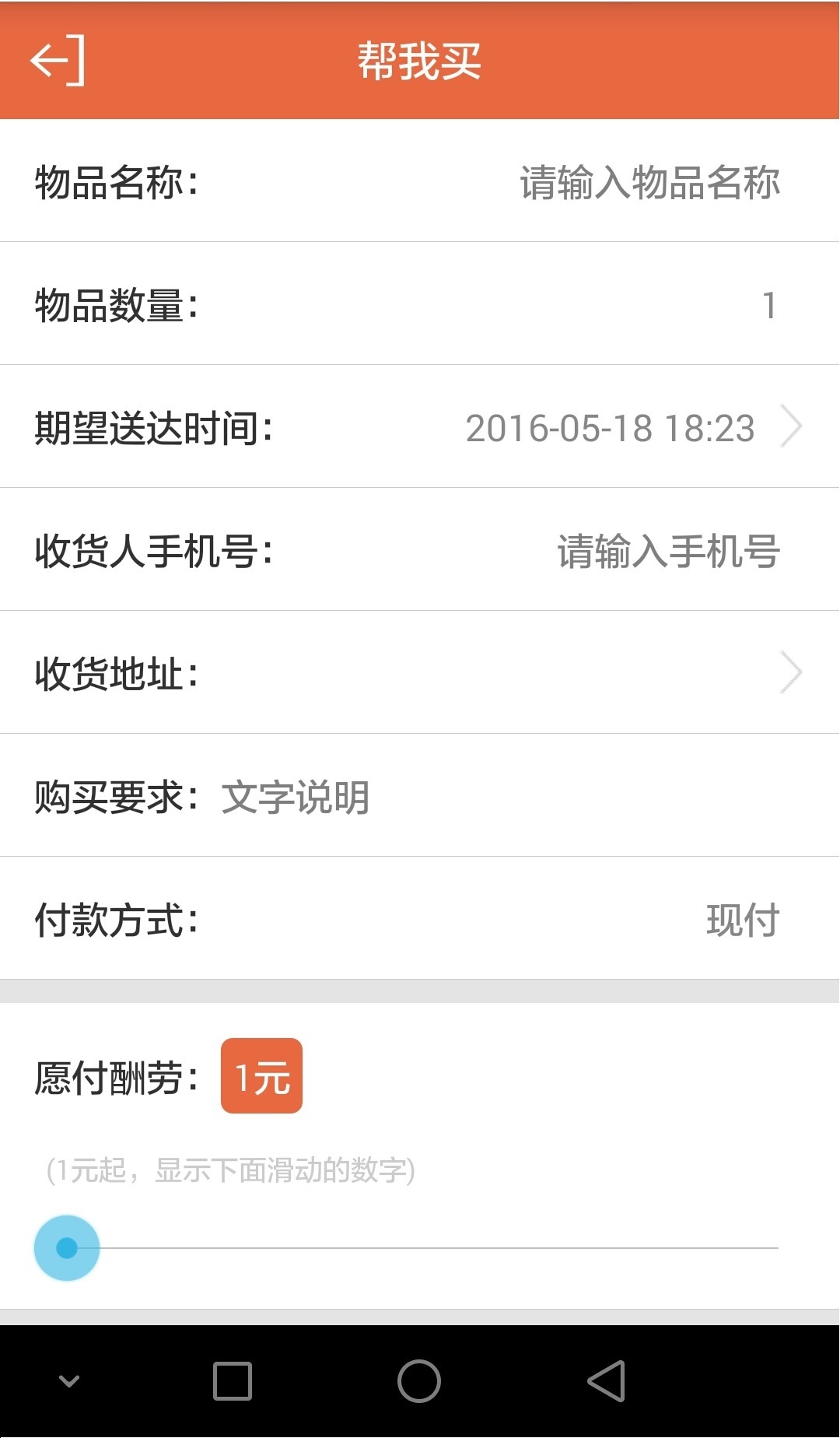Viewport: 840px width, 1438px height.
Task: Edit the item quantity field (物品数量)
Action: [x=768, y=305]
